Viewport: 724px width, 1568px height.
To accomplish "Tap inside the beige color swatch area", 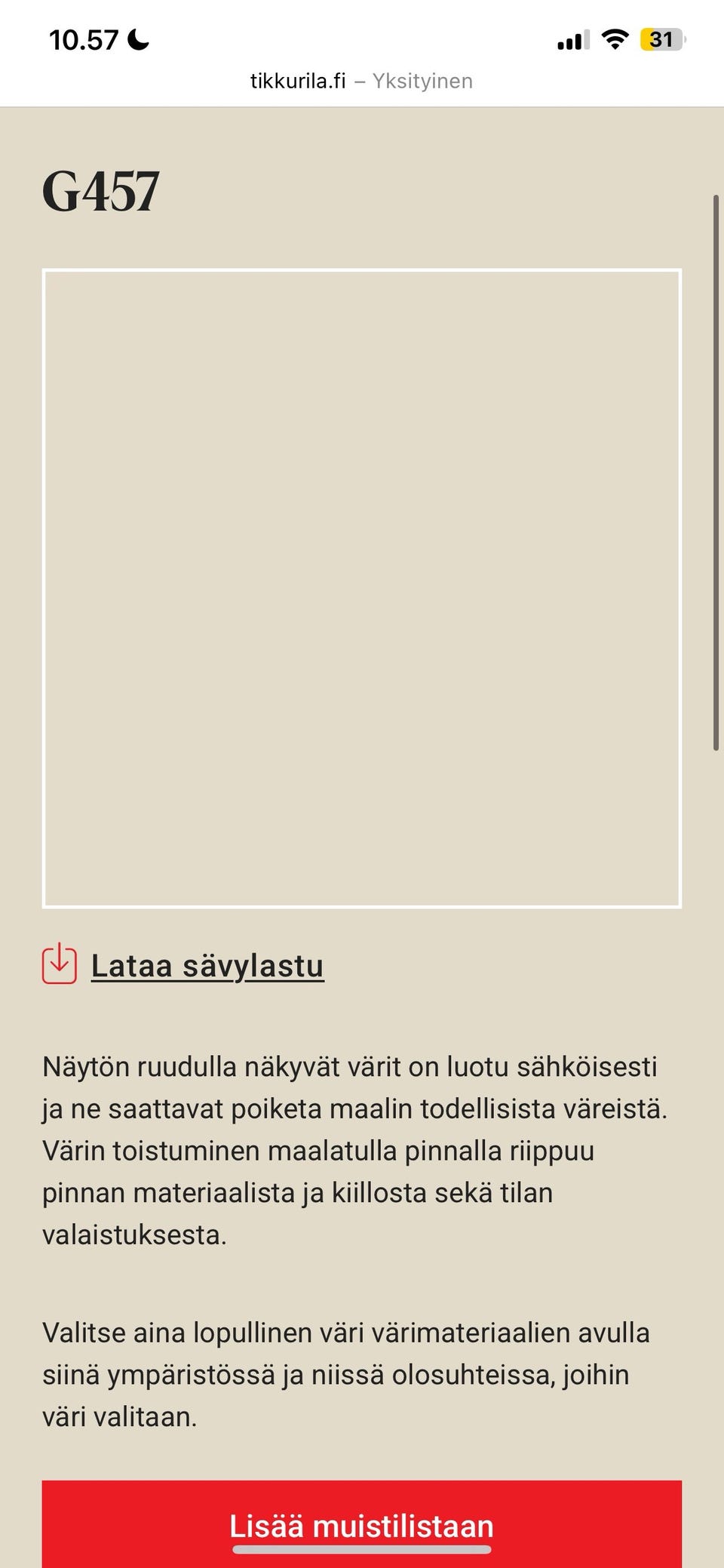I will [361, 589].
